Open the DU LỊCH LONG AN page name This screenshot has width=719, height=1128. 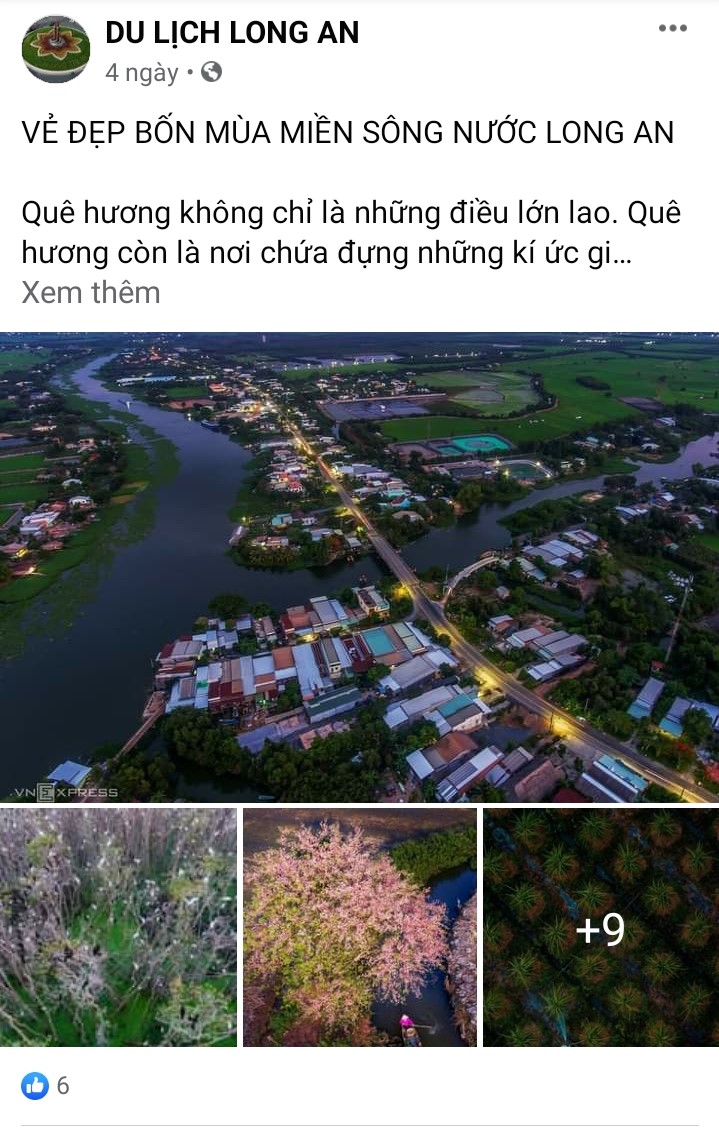[x=232, y=33]
